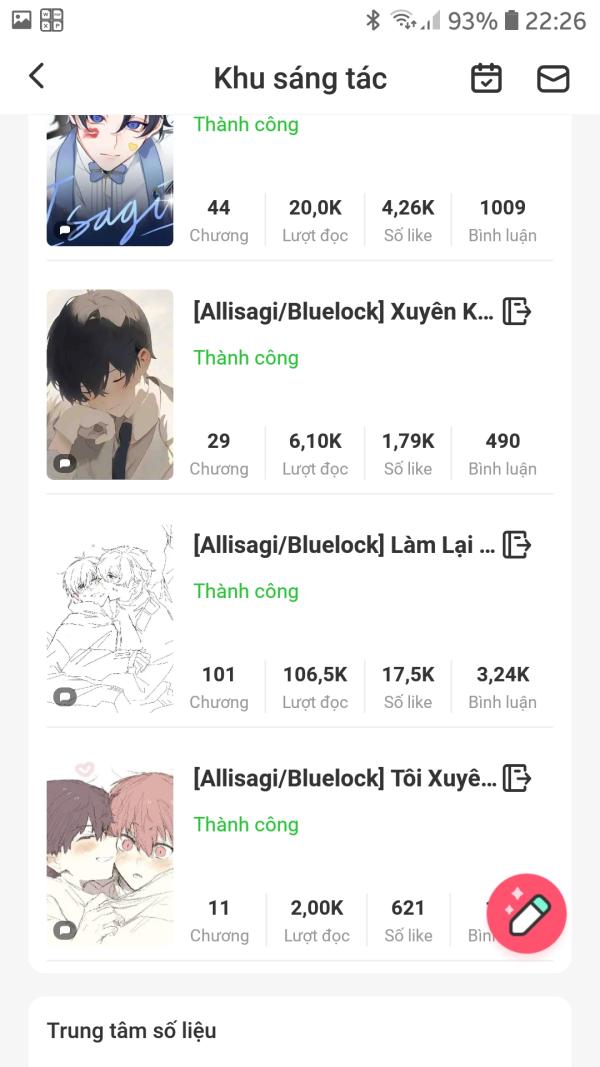Tap the export icon beside Làm Lại story

[x=517, y=545]
